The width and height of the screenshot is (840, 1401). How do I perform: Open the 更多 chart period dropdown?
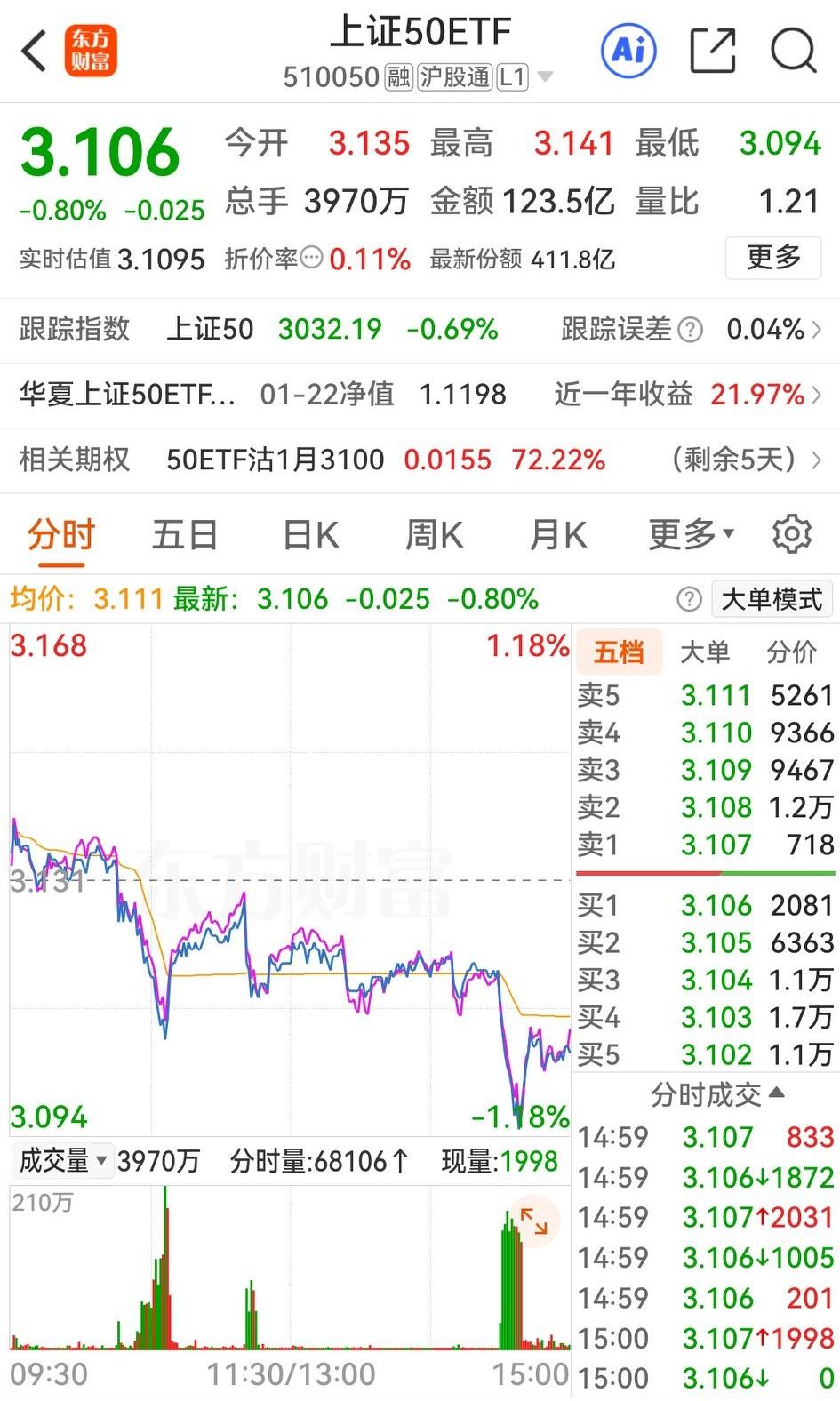pyautogui.click(x=692, y=533)
